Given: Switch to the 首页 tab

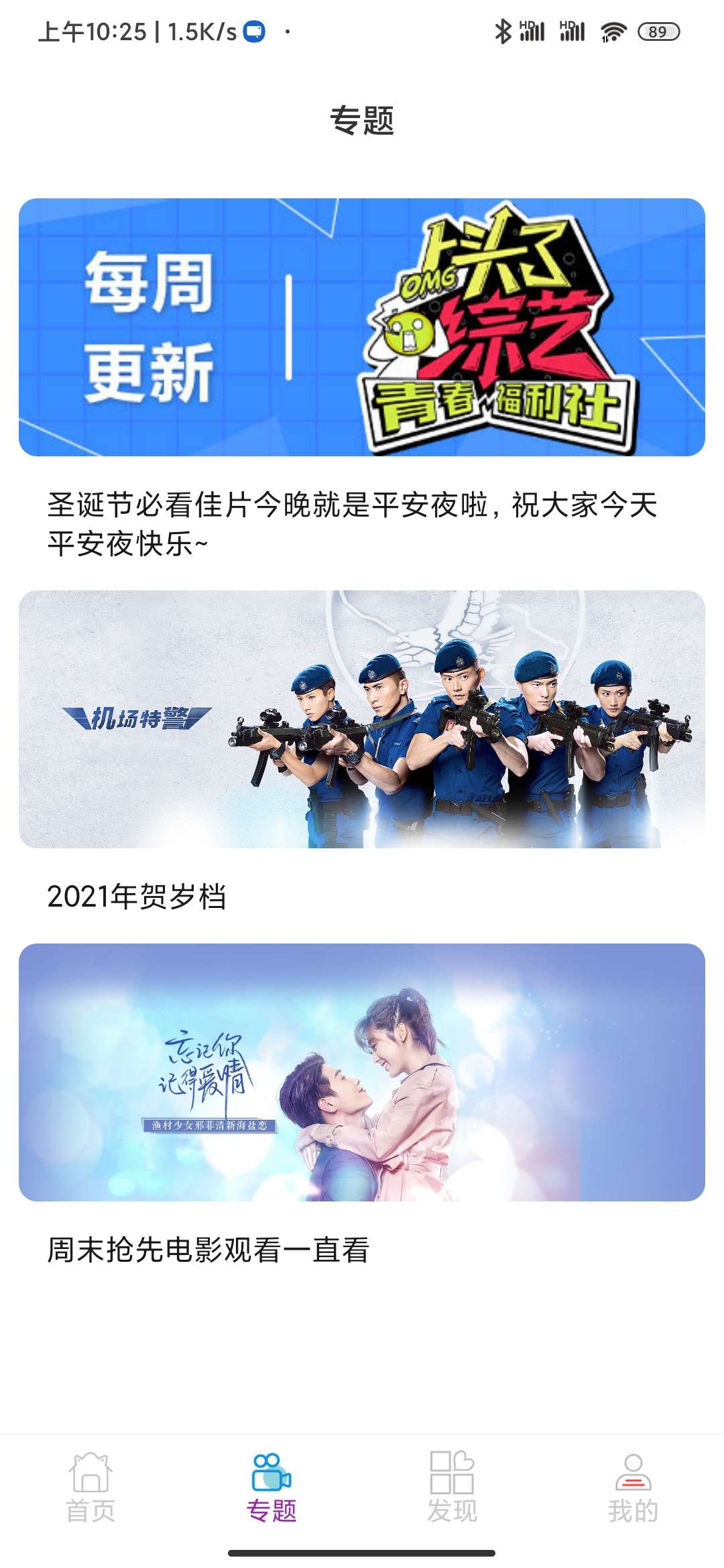Looking at the screenshot, I should 90,1488.
